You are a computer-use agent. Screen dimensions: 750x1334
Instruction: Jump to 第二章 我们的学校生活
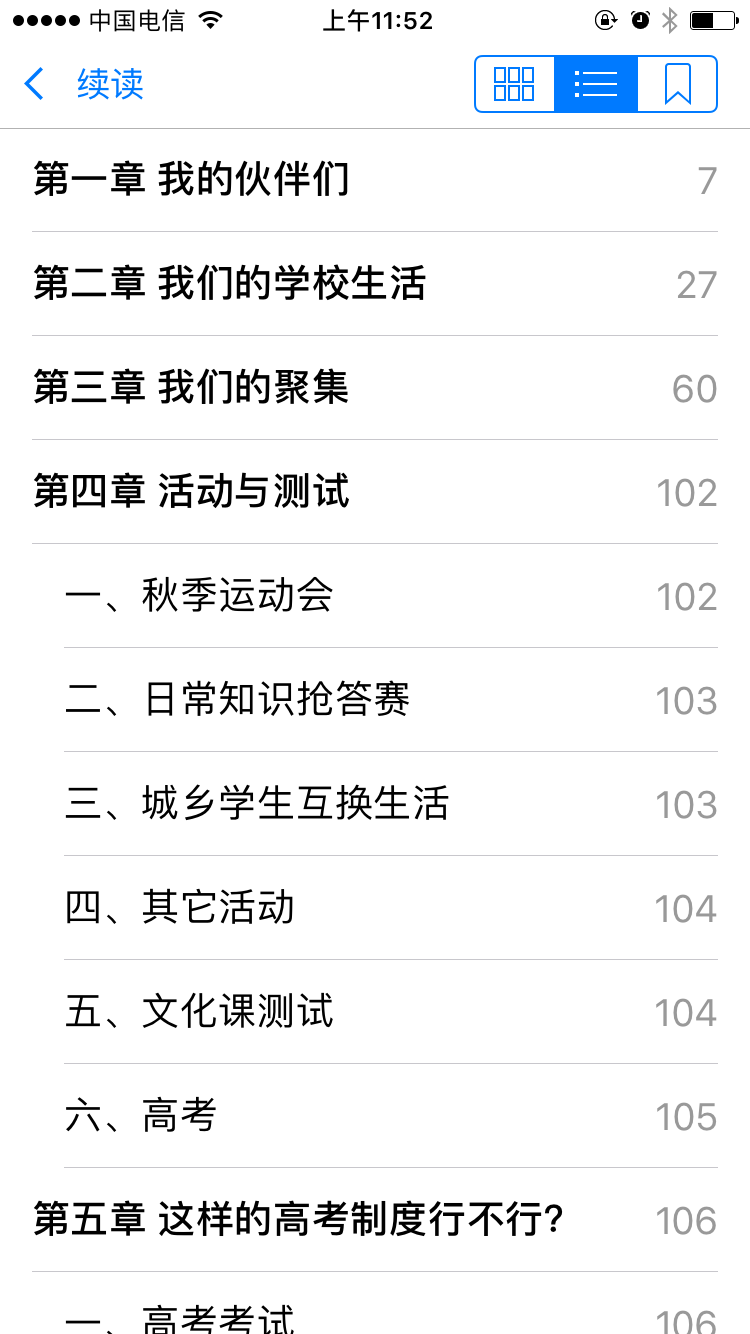[x=375, y=284]
